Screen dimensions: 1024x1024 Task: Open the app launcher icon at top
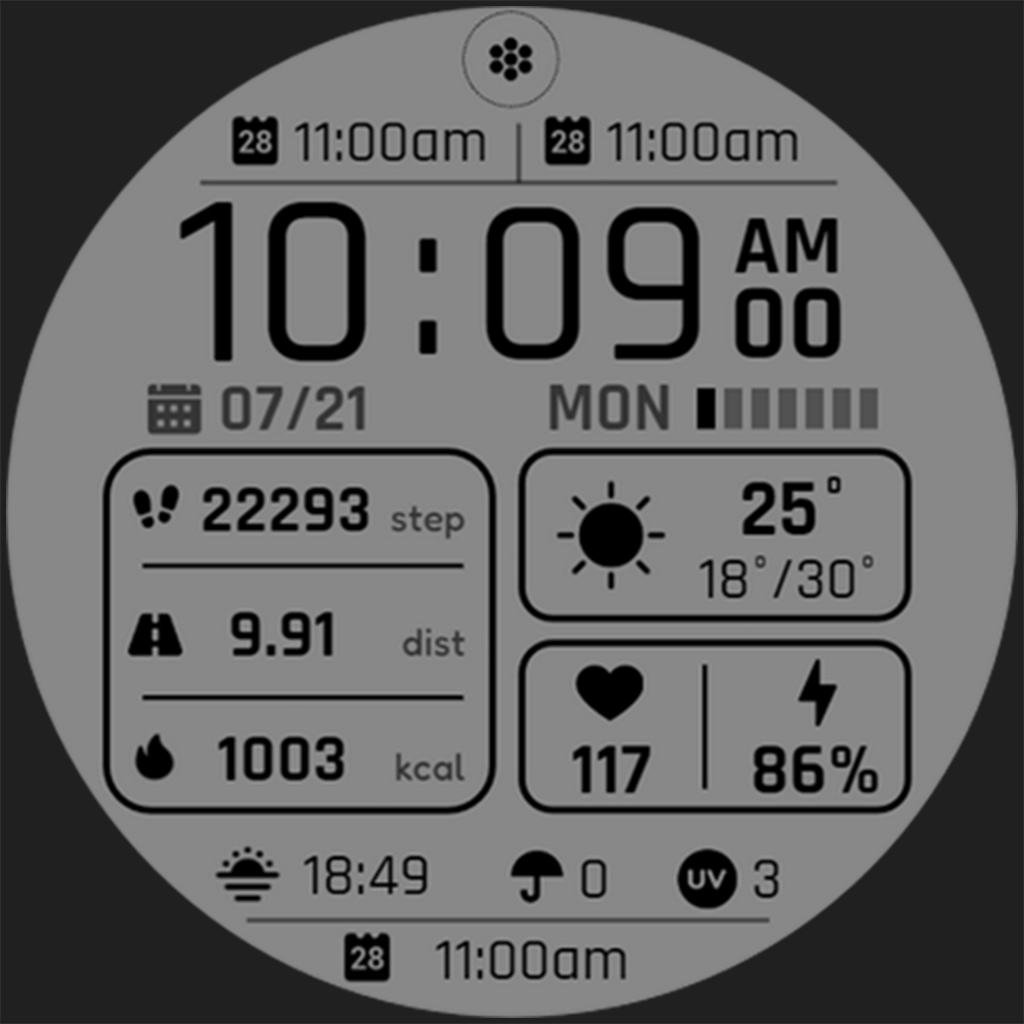point(511,59)
